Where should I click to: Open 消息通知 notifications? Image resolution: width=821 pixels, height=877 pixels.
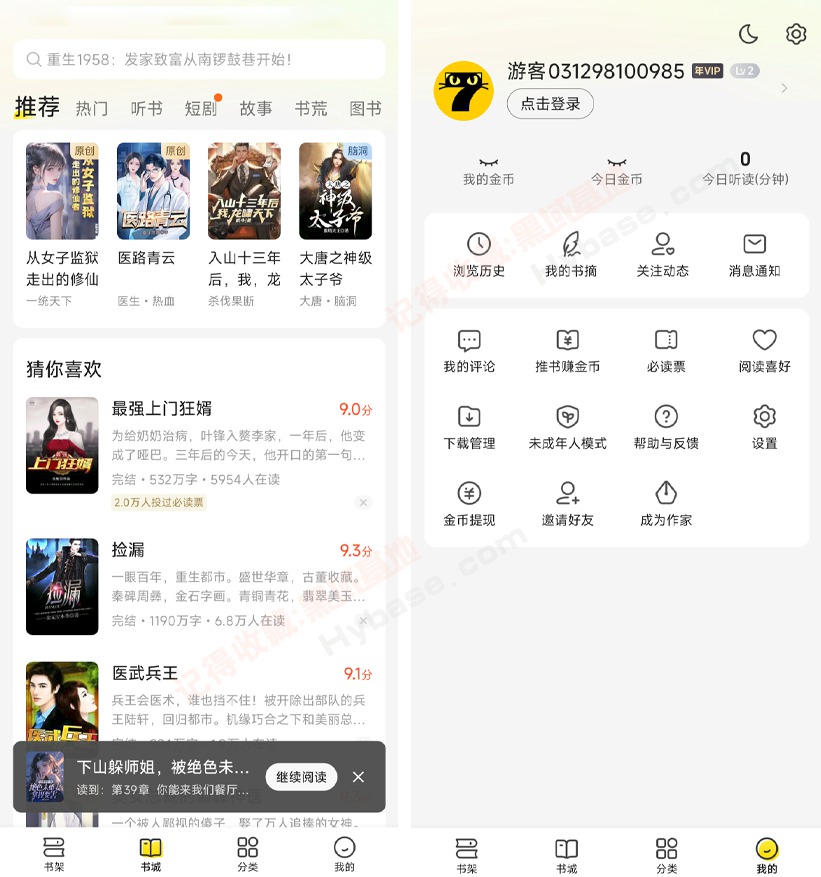[754, 254]
